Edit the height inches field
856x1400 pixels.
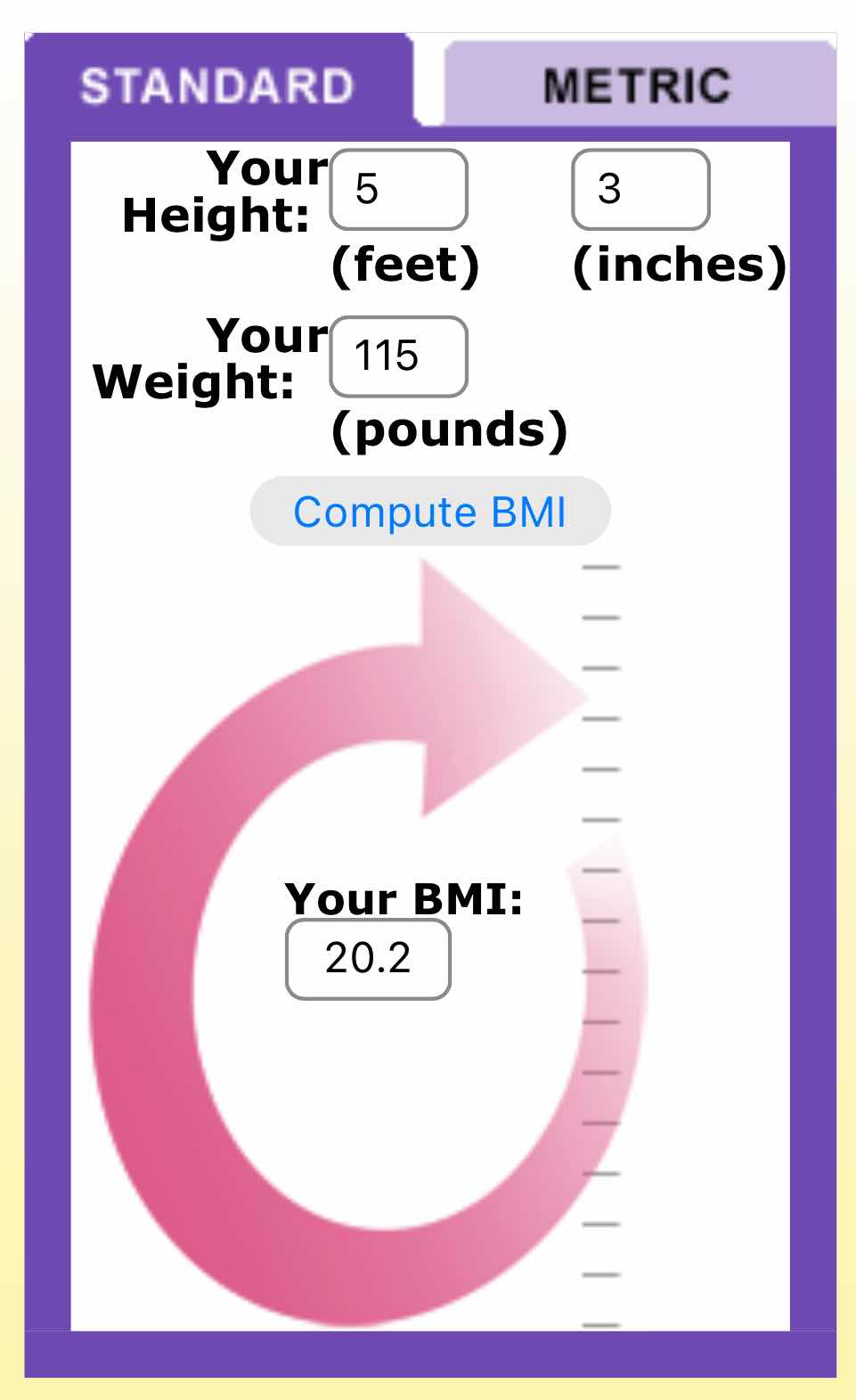[640, 189]
